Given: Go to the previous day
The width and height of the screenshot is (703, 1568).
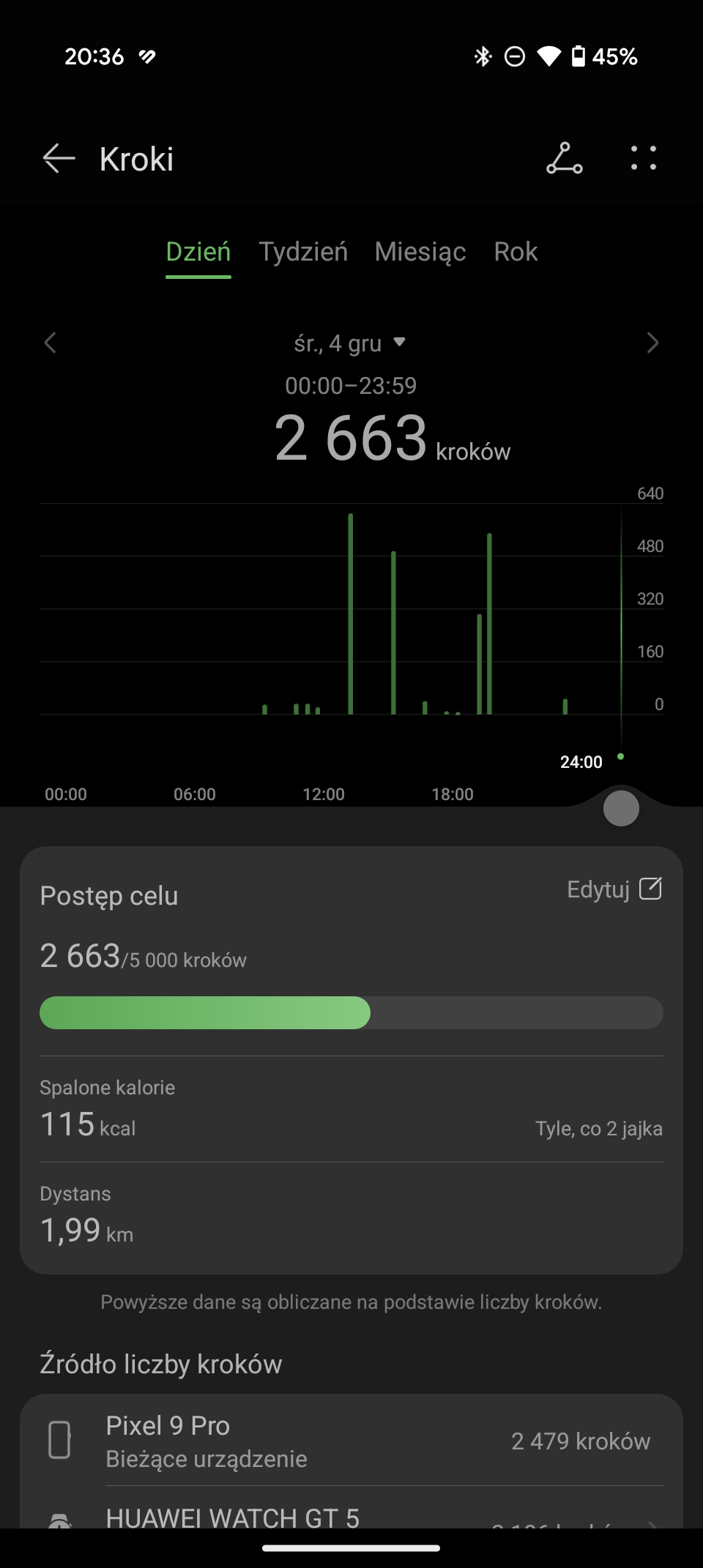Looking at the screenshot, I should pos(50,343).
